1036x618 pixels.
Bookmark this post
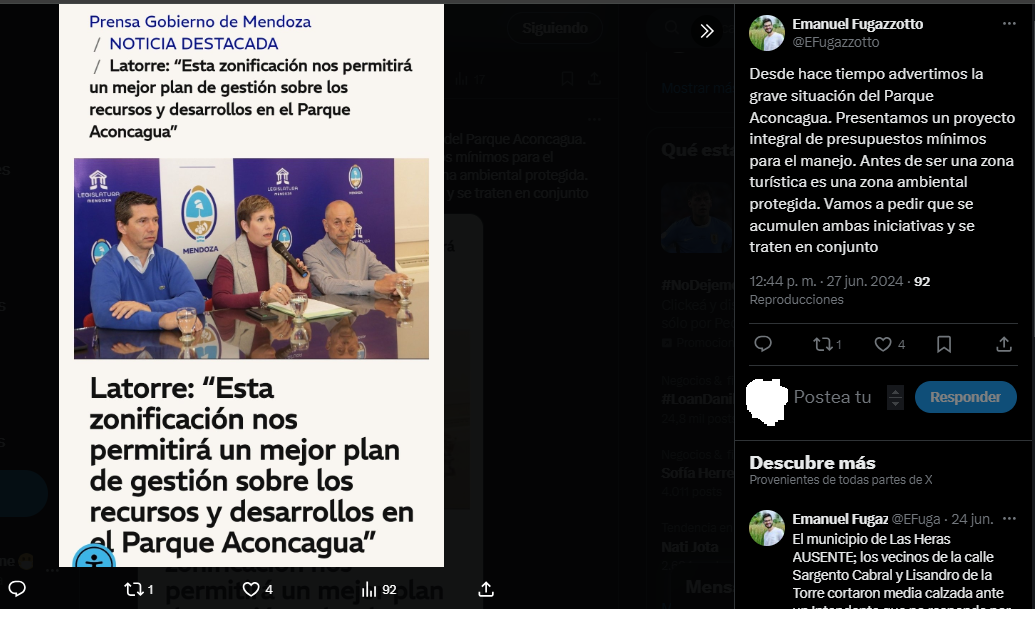(944, 344)
